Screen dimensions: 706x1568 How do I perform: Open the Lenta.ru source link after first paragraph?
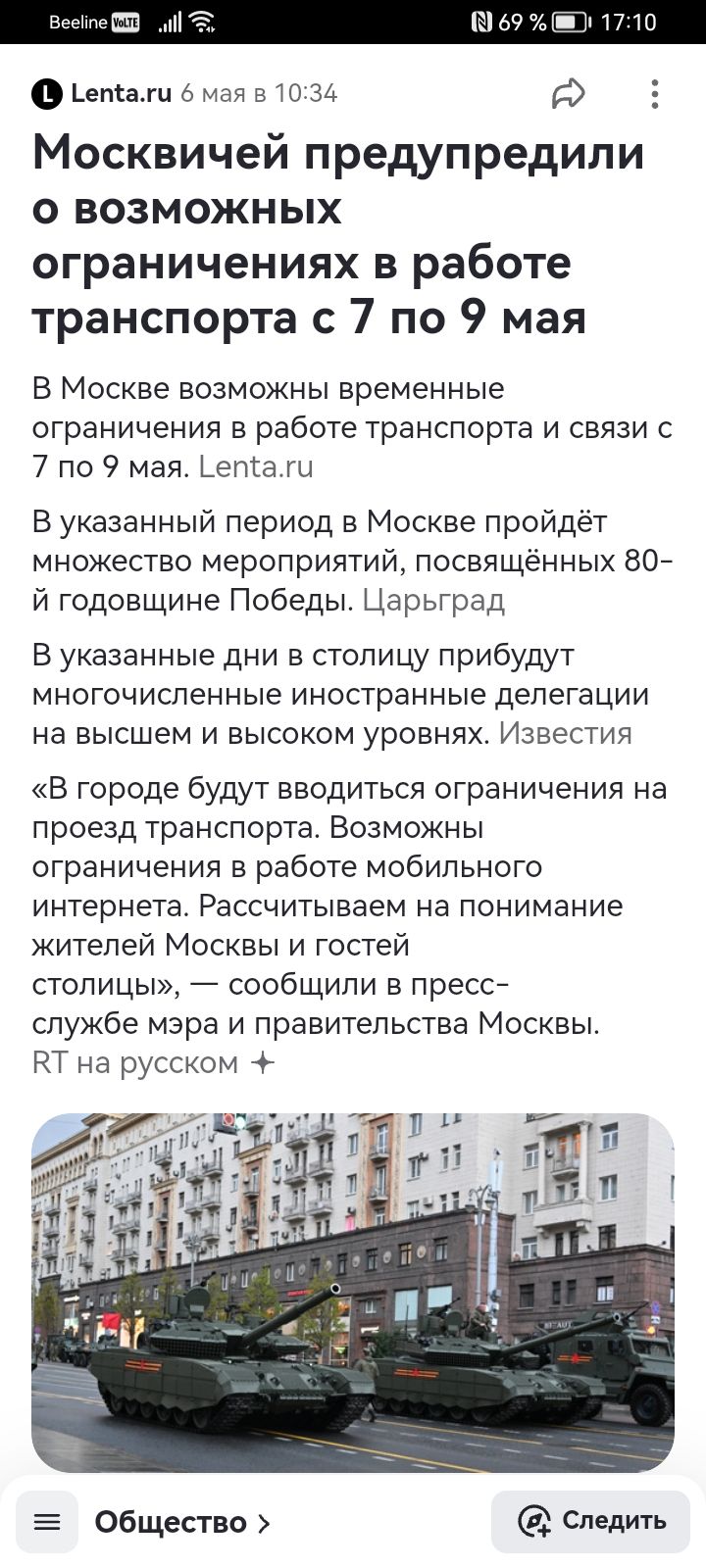click(x=256, y=466)
